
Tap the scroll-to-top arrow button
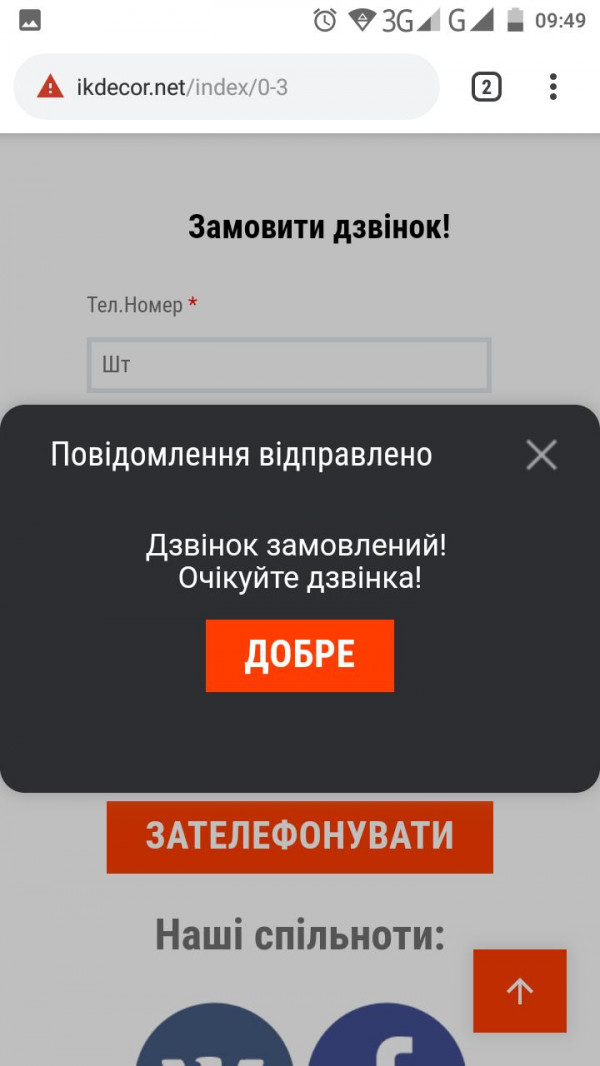519,990
